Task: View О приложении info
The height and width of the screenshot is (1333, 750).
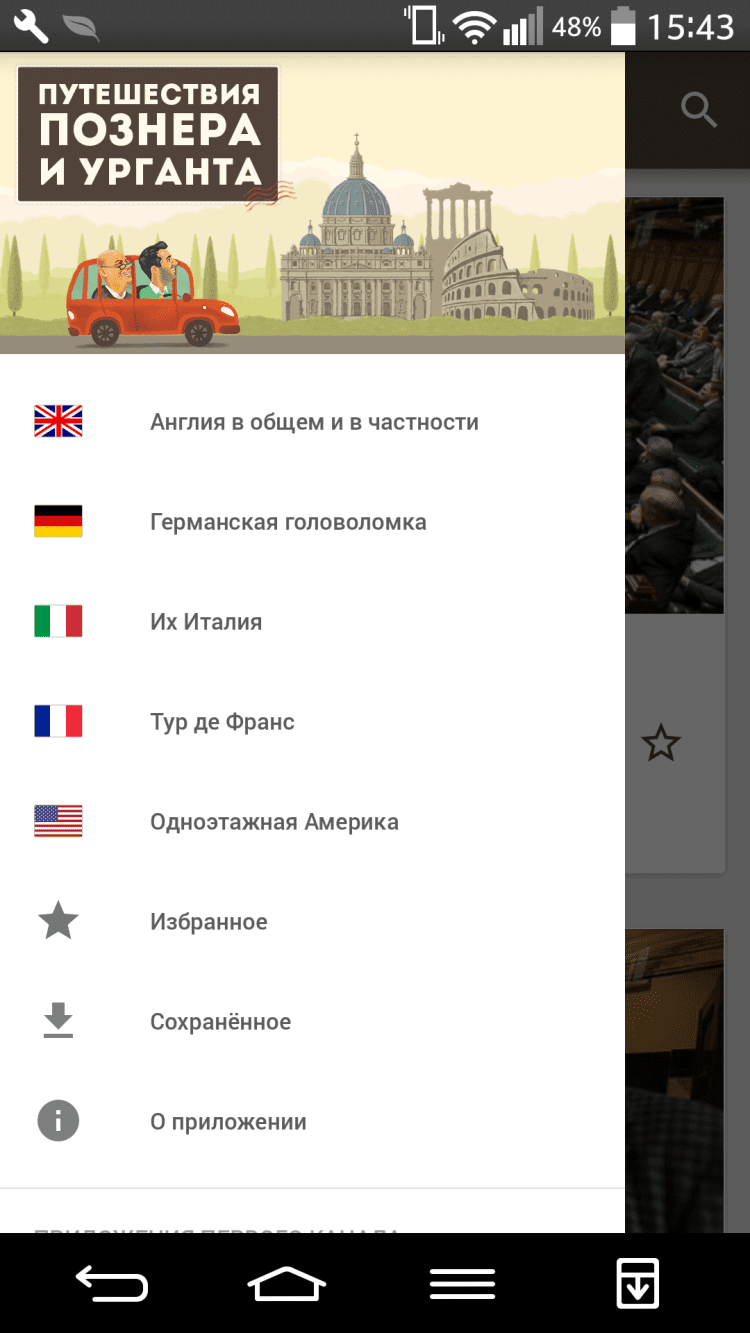Action: [228, 1122]
